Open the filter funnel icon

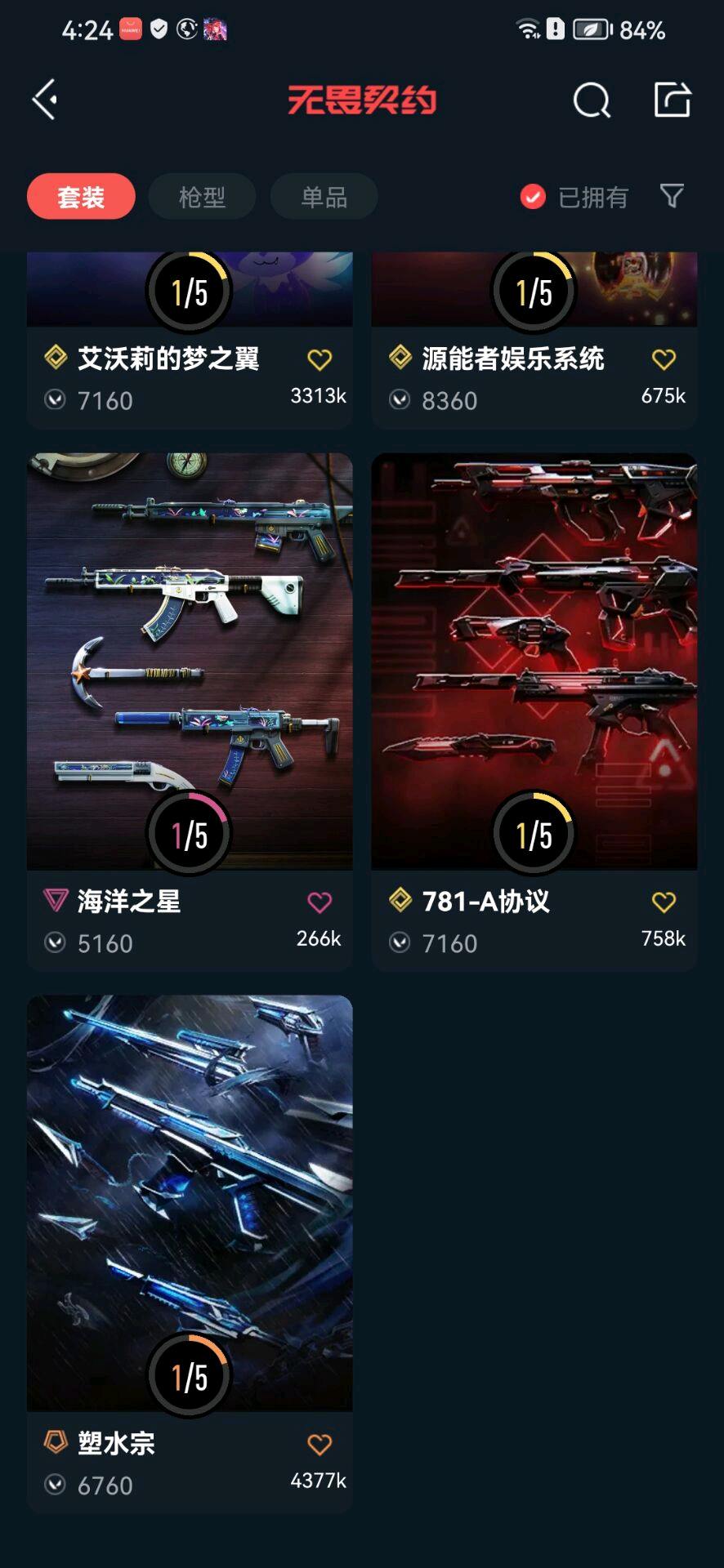[672, 196]
